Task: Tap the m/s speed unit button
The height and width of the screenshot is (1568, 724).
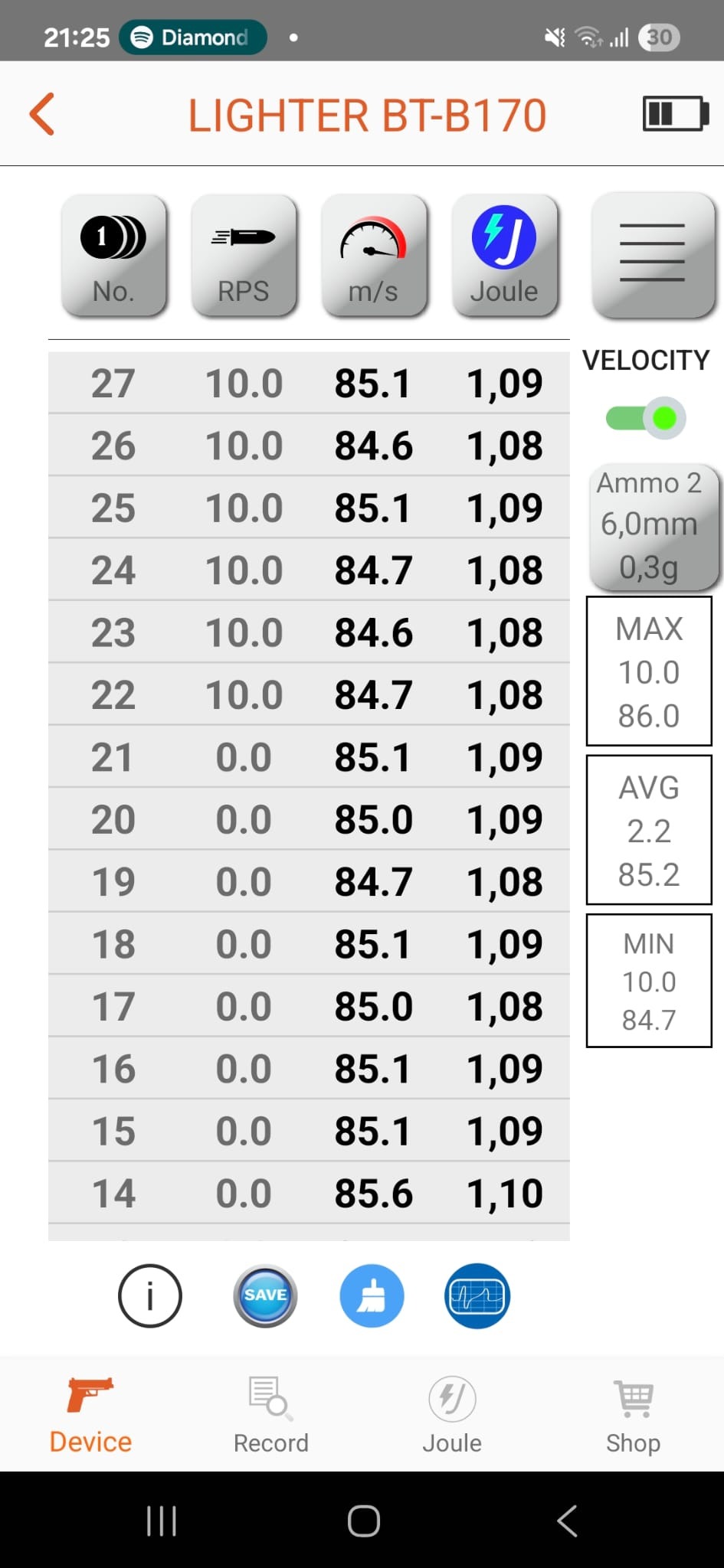Action: click(x=374, y=256)
